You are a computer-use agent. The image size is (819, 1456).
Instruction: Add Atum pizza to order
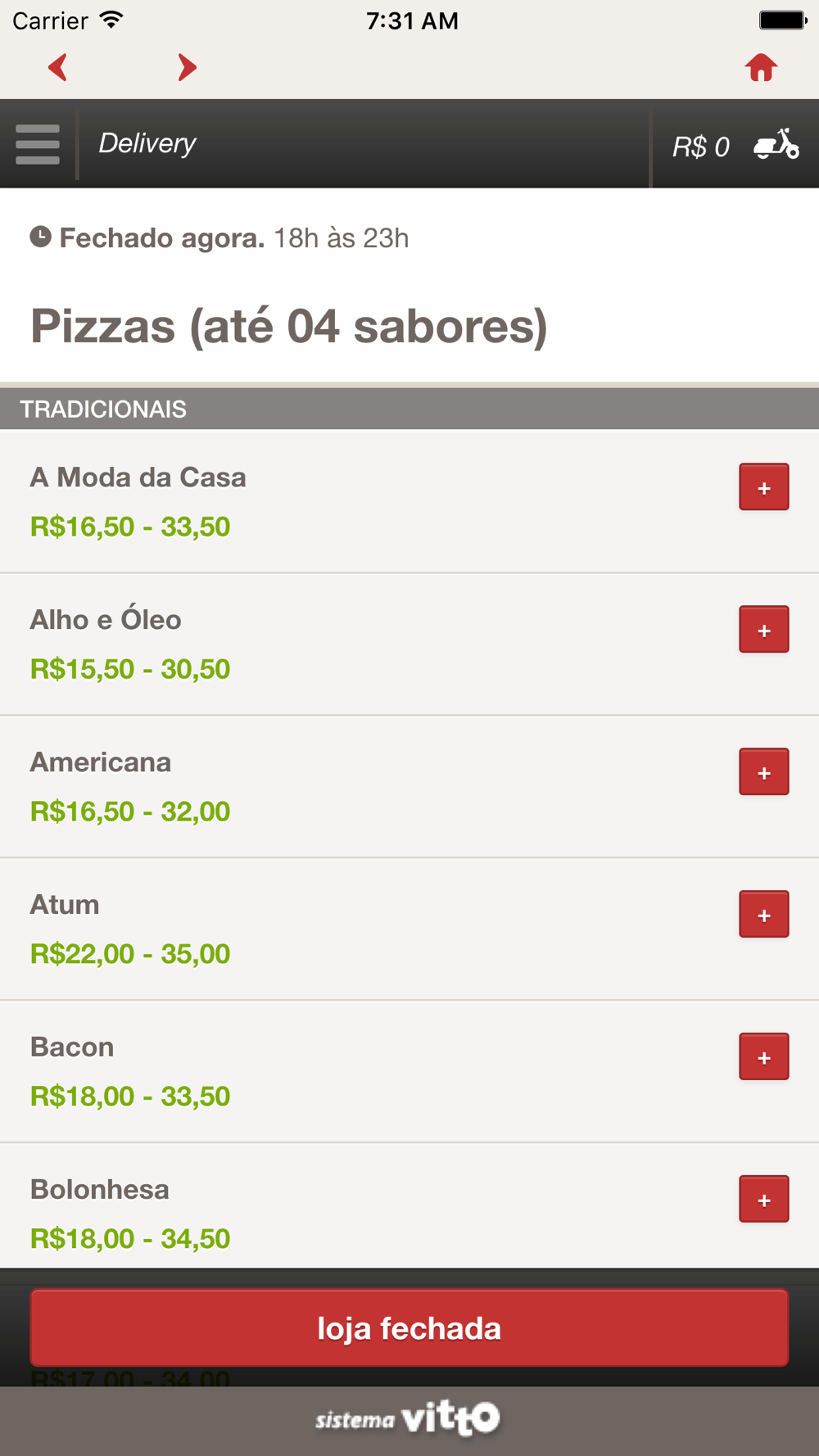[x=763, y=915]
